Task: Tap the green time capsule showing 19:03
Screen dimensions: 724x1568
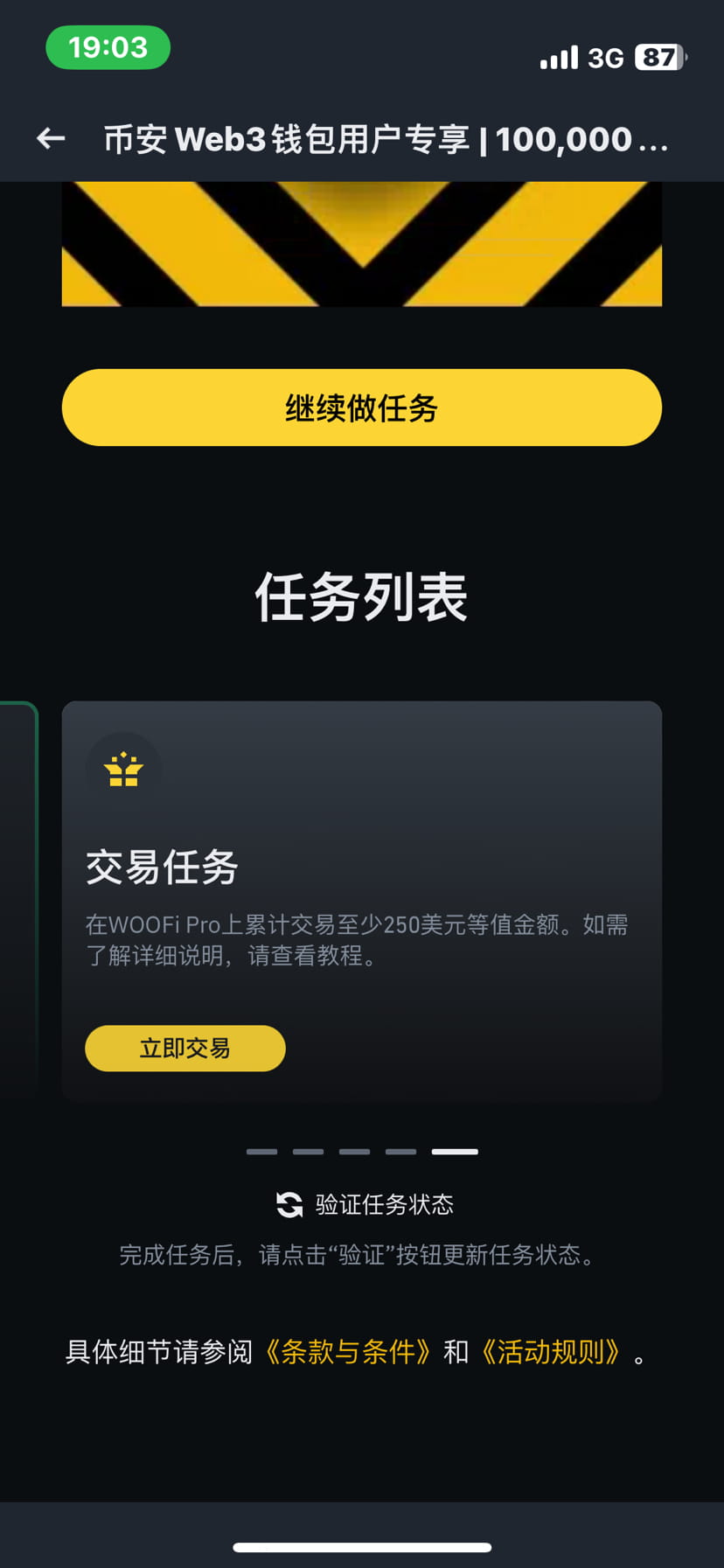Action: tap(108, 48)
